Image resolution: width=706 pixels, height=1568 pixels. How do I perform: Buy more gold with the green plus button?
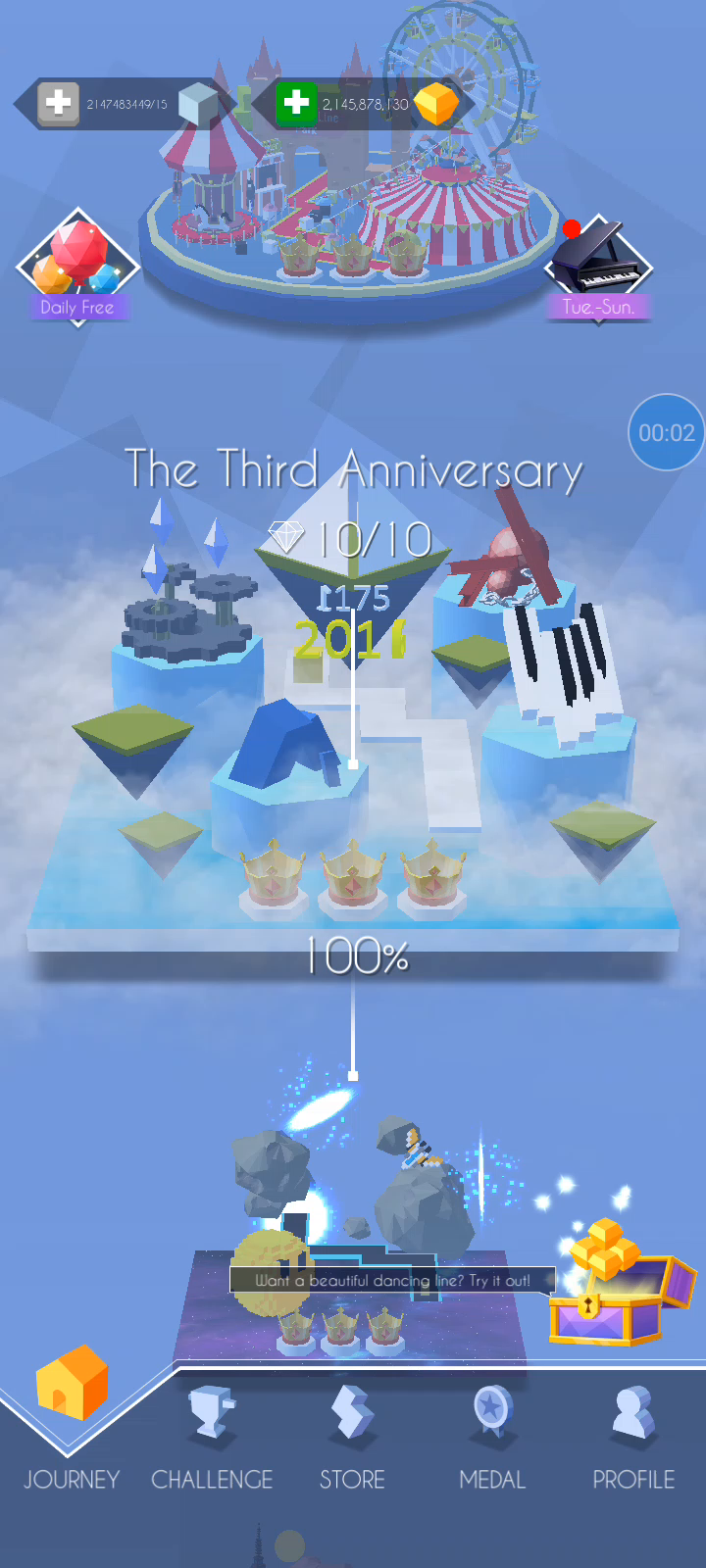coord(295,103)
